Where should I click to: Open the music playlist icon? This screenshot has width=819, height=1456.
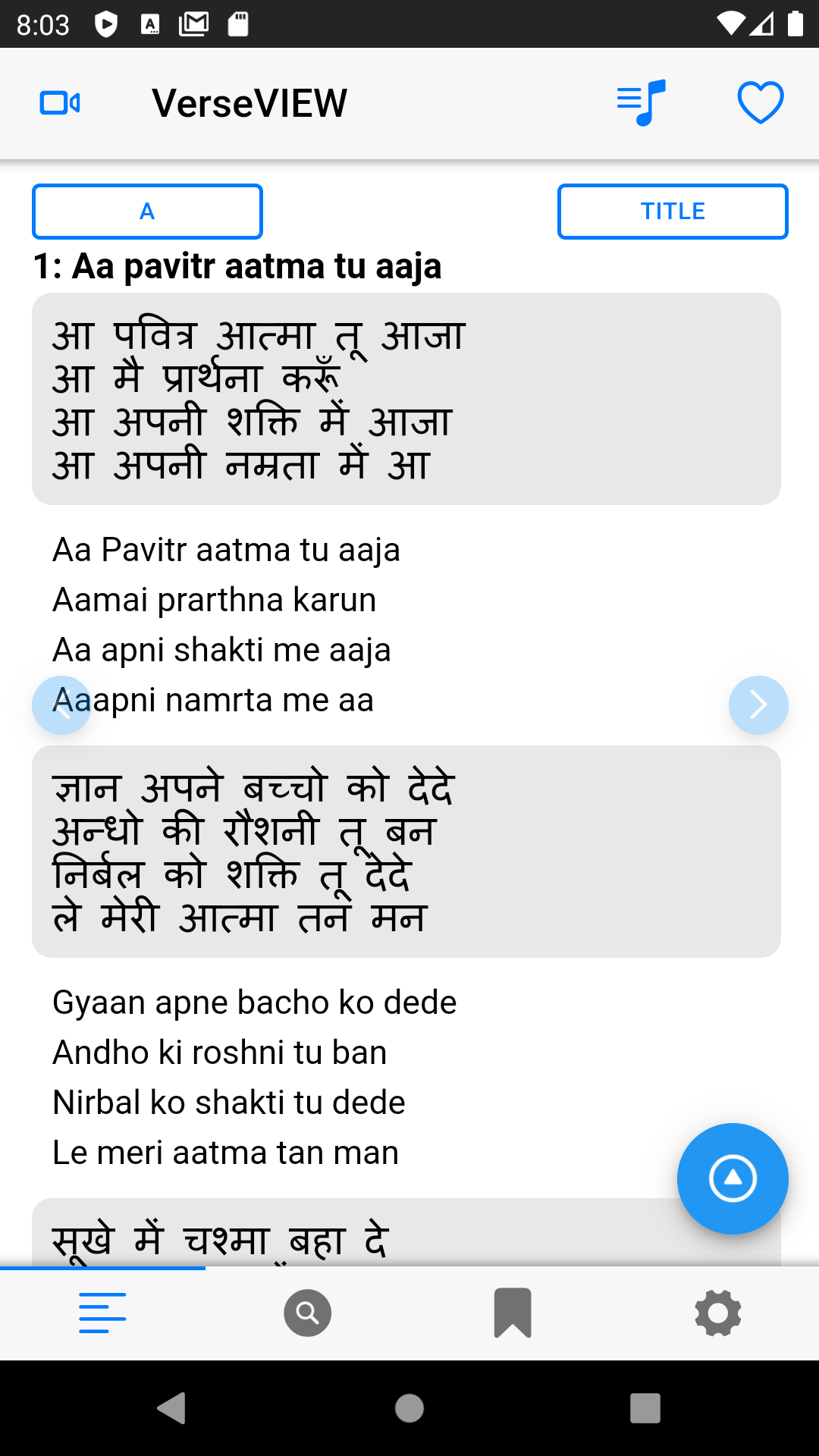pyautogui.click(x=642, y=102)
